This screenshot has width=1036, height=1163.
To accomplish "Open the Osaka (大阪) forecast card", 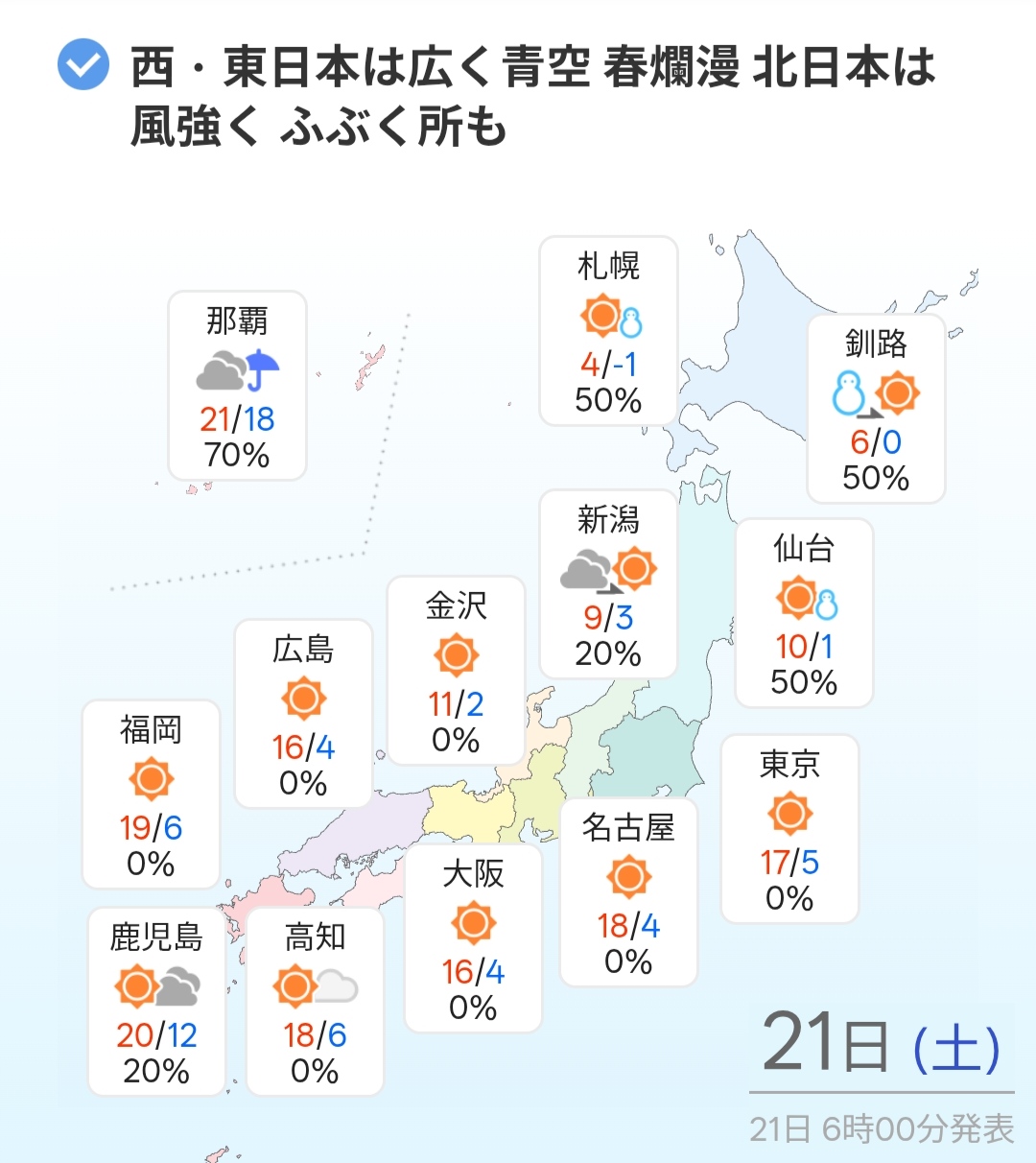I will coord(473,938).
